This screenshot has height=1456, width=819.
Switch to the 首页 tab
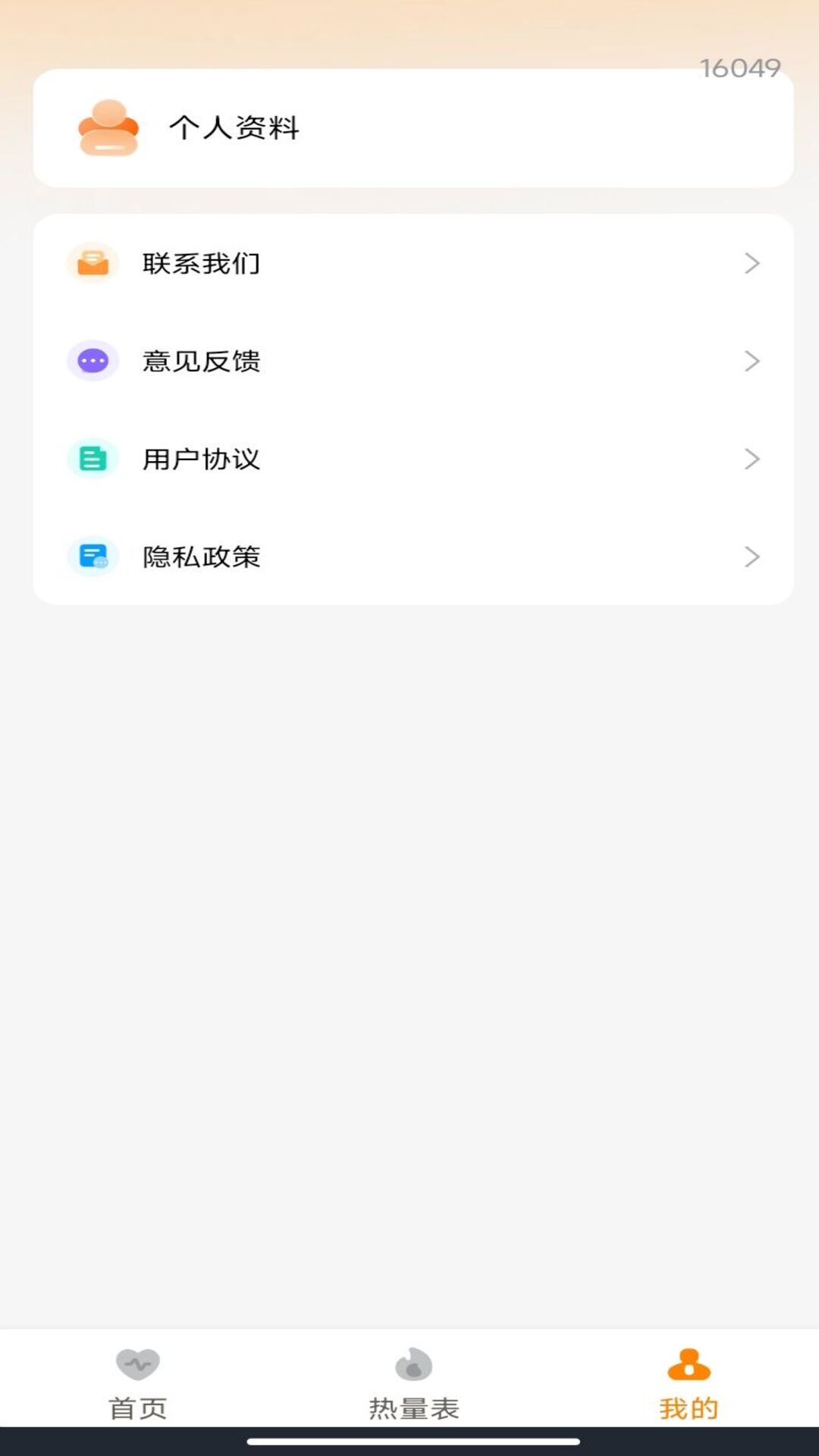point(137,1383)
